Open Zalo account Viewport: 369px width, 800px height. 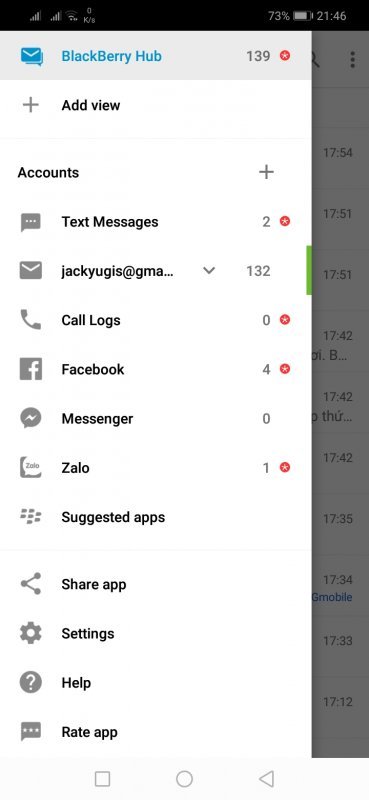(156, 468)
